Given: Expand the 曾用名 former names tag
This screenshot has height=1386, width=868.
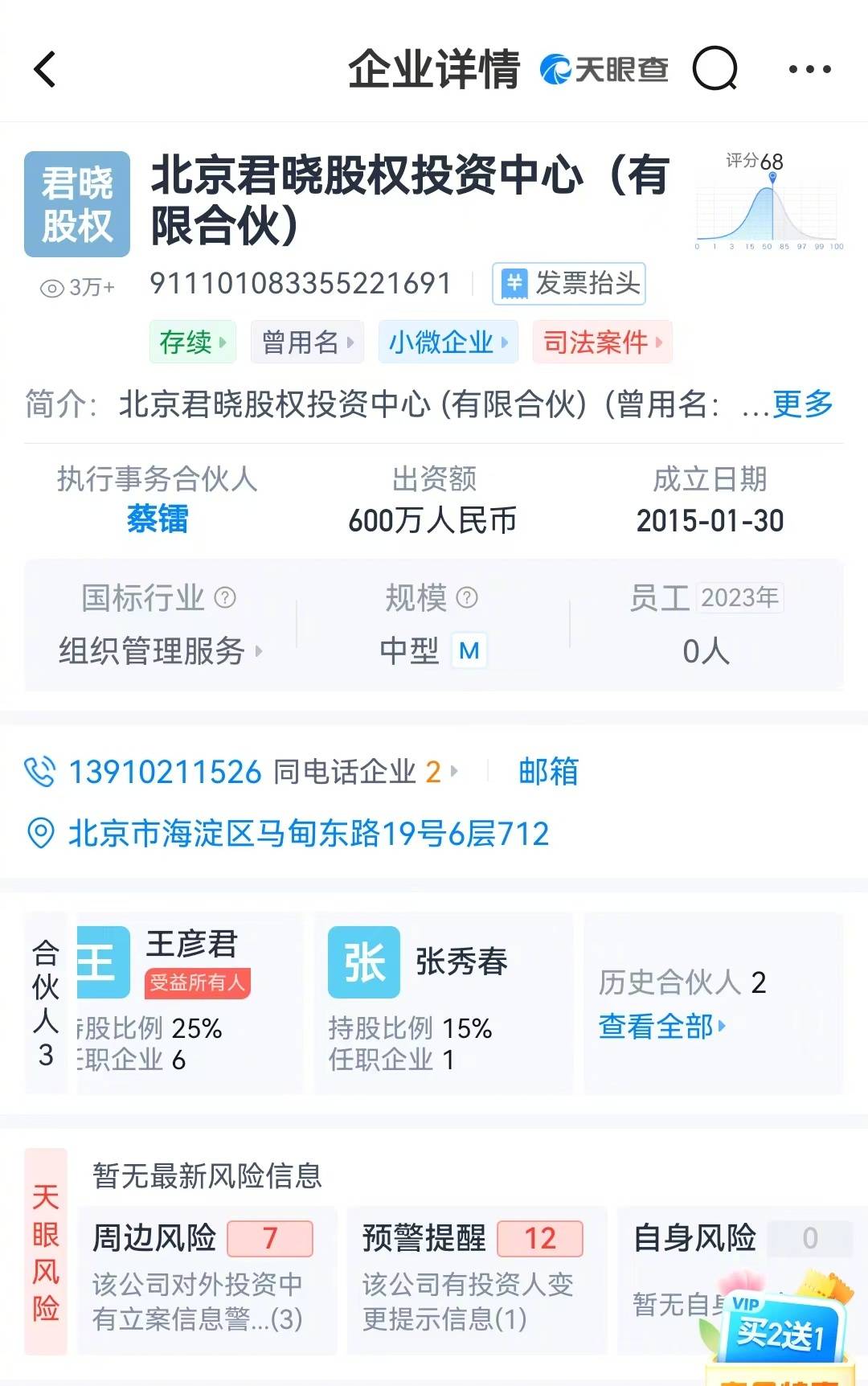Looking at the screenshot, I should pyautogui.click(x=306, y=342).
